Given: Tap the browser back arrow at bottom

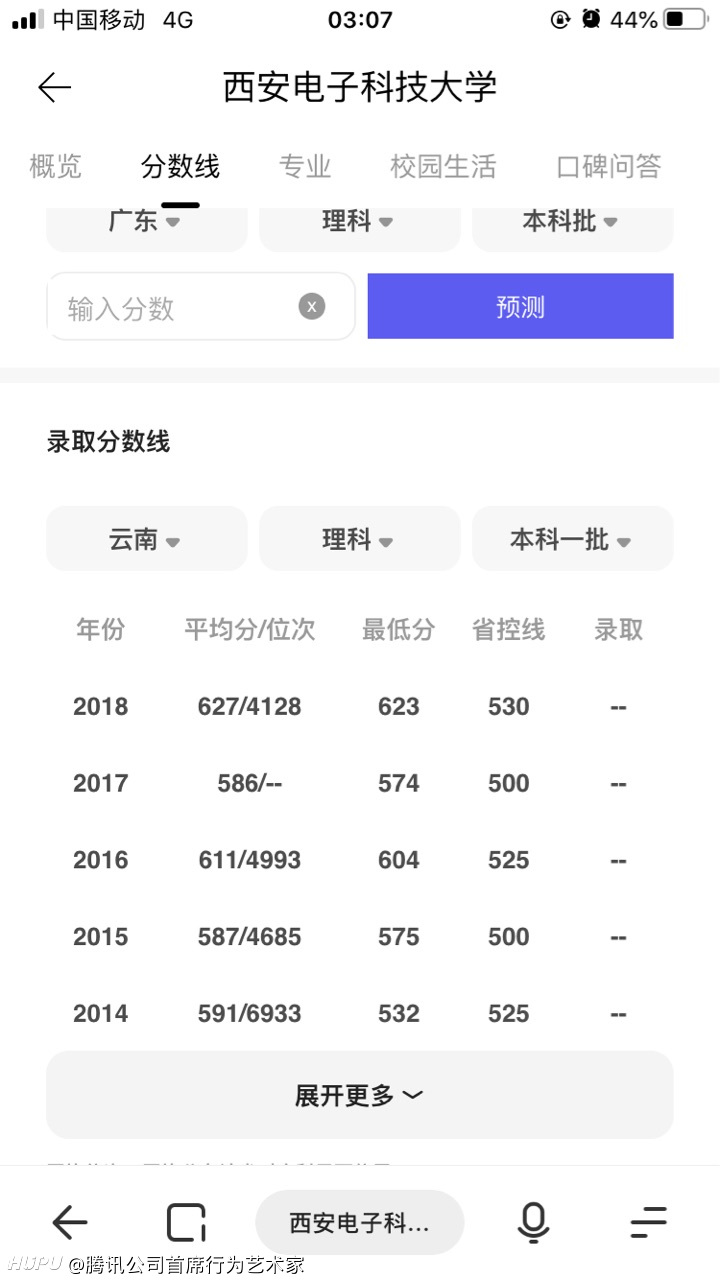Looking at the screenshot, I should point(70,1222).
